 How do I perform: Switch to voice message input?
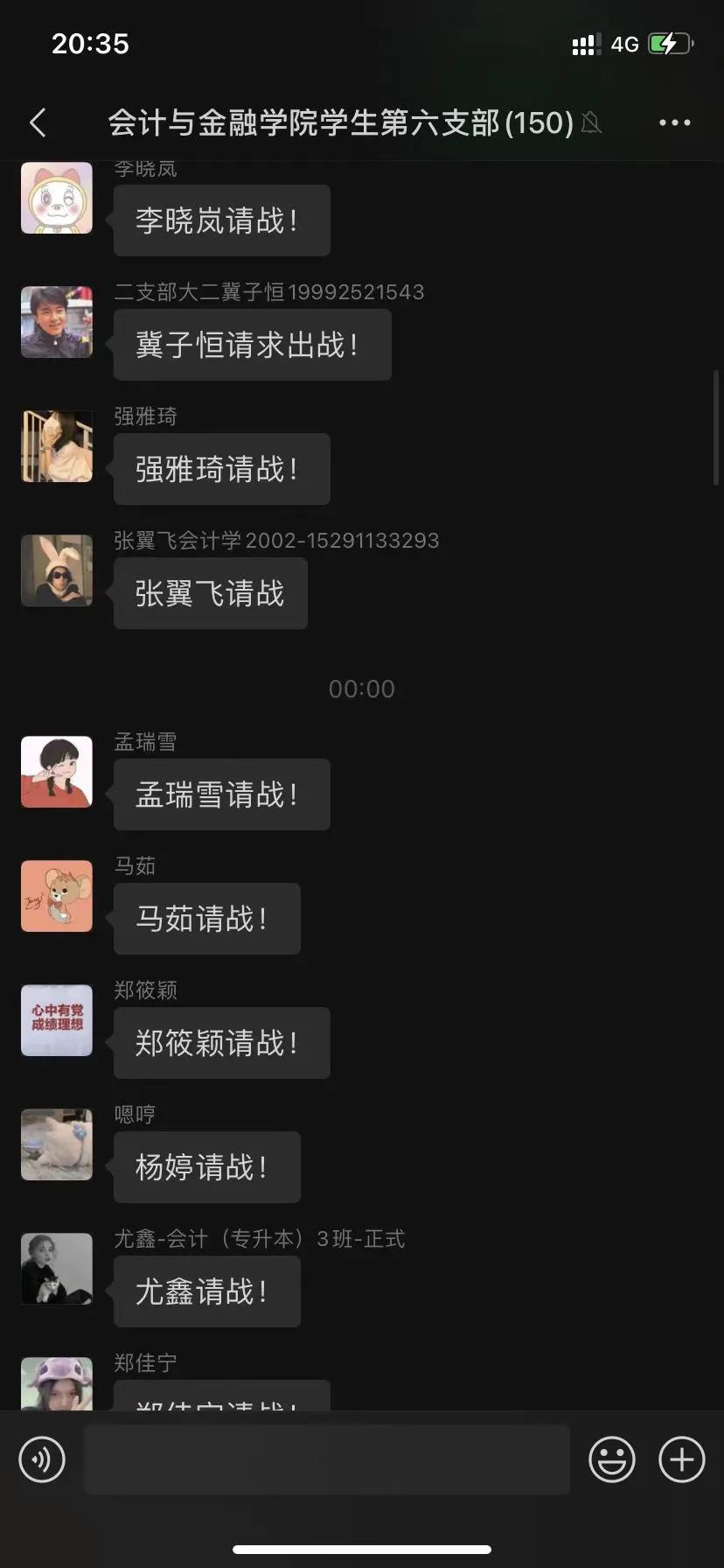pyautogui.click(x=42, y=1459)
